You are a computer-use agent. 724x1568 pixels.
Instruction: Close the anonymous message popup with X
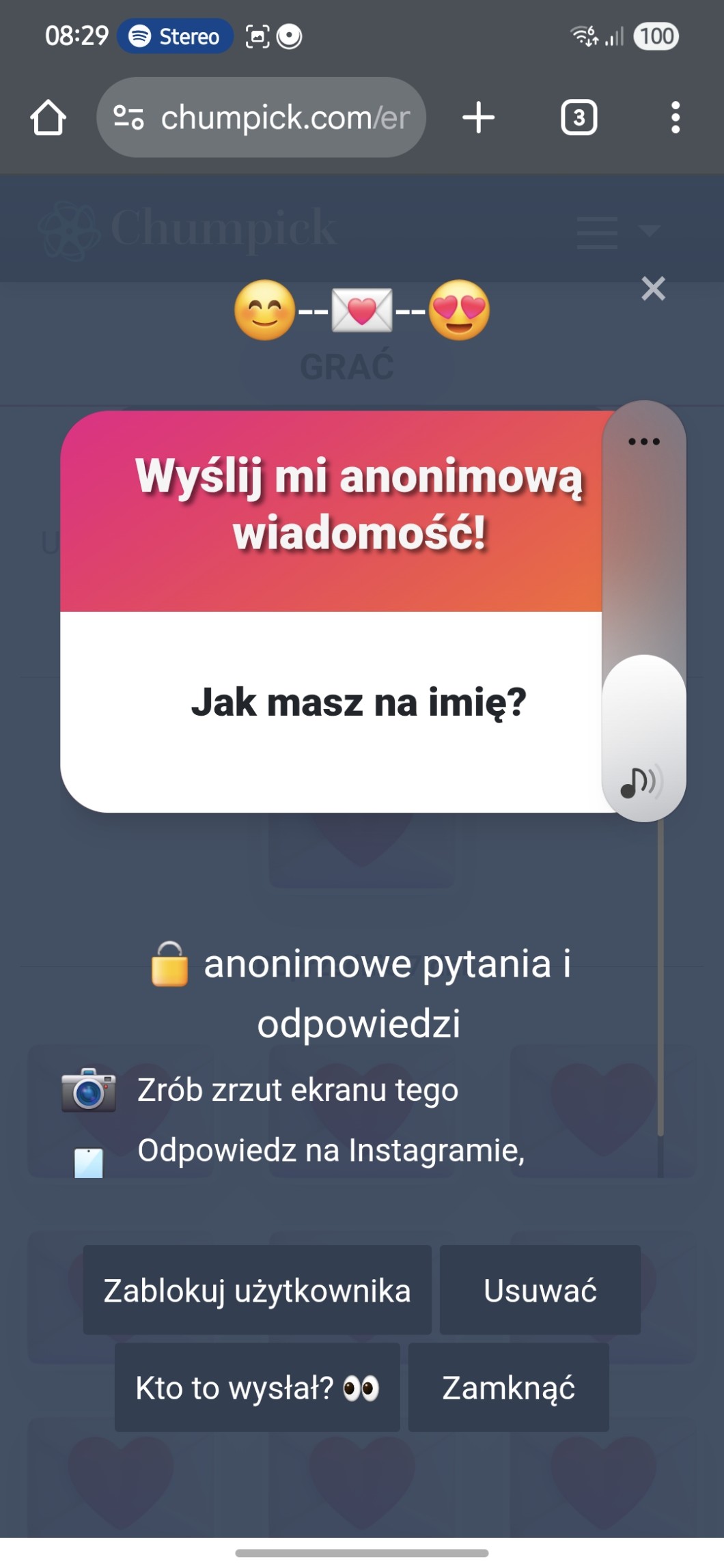click(653, 289)
